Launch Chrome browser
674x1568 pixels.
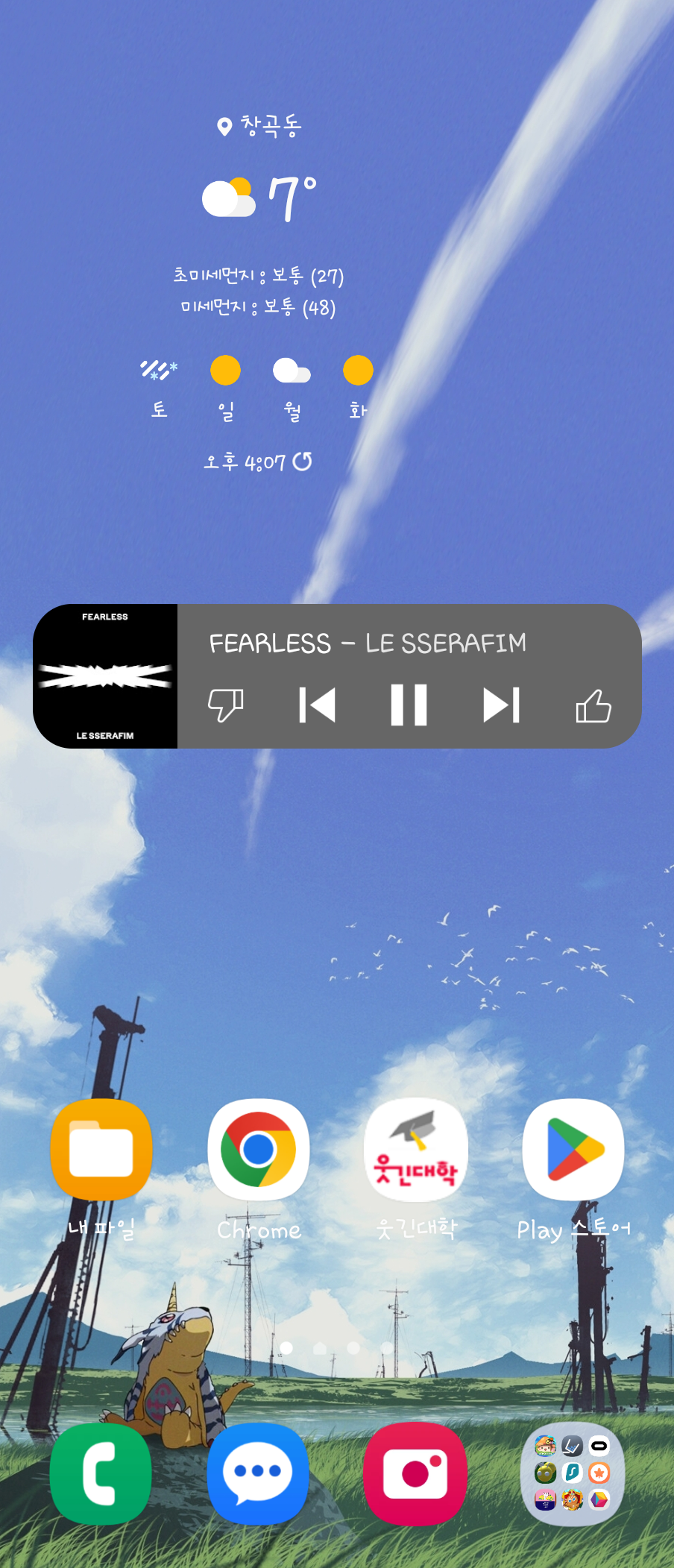point(259,1149)
